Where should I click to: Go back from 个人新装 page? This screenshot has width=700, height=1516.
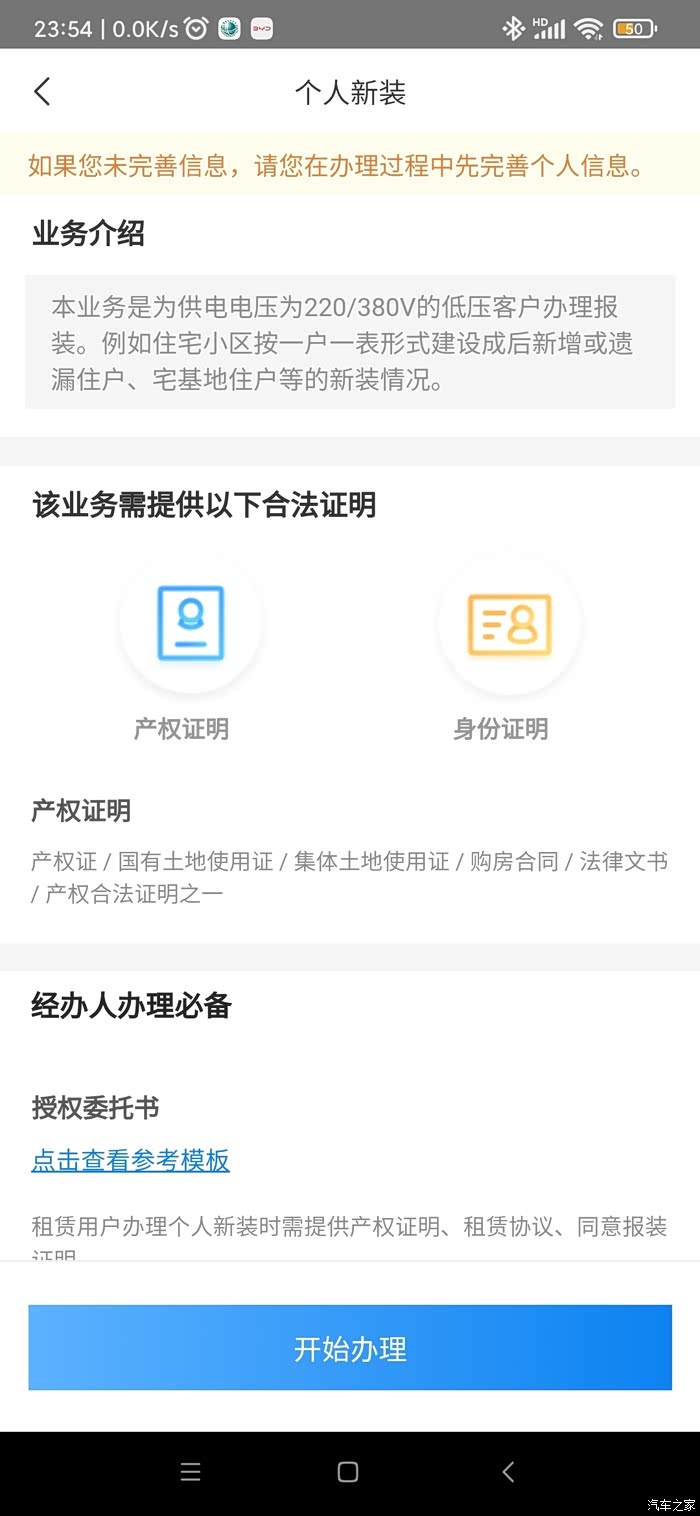42,92
